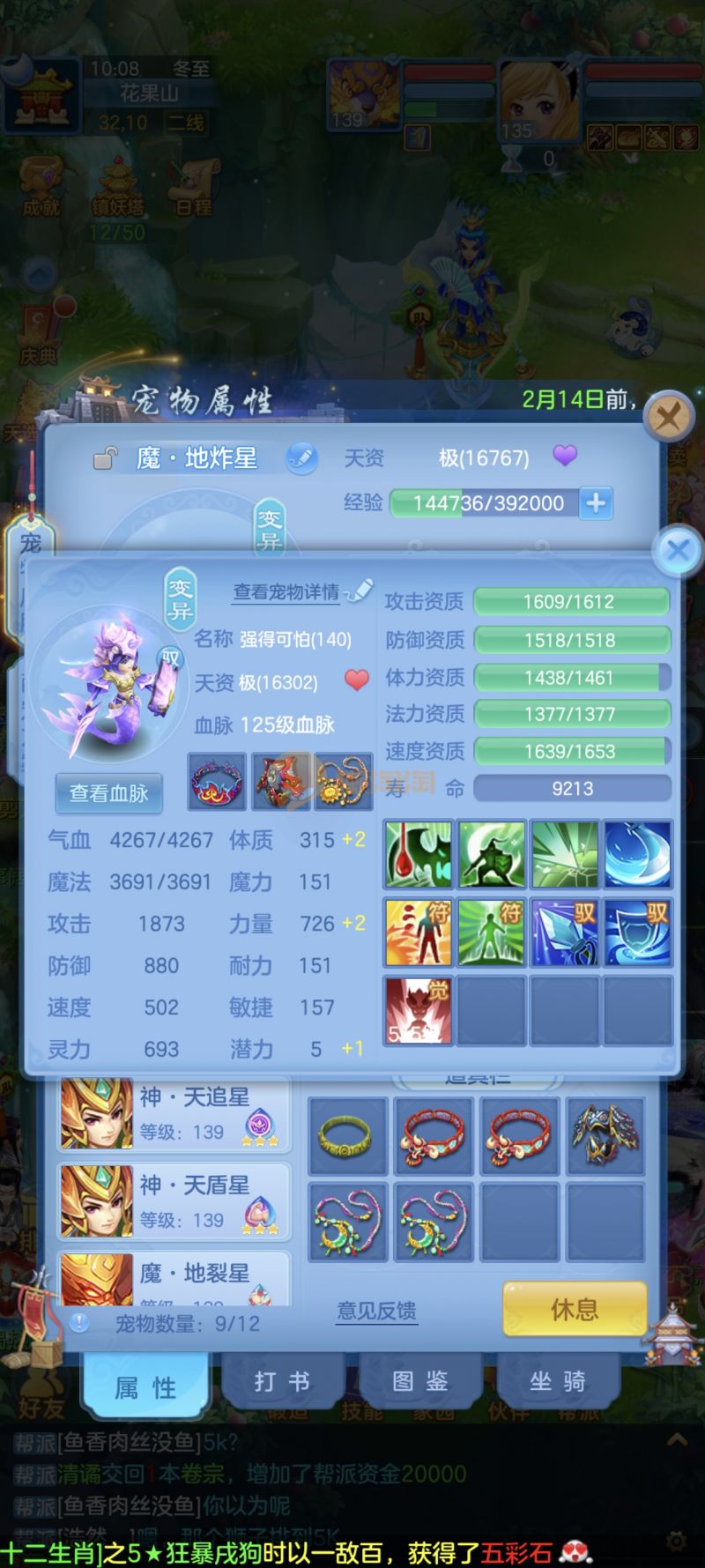Select the 属性 tab

(145, 1388)
